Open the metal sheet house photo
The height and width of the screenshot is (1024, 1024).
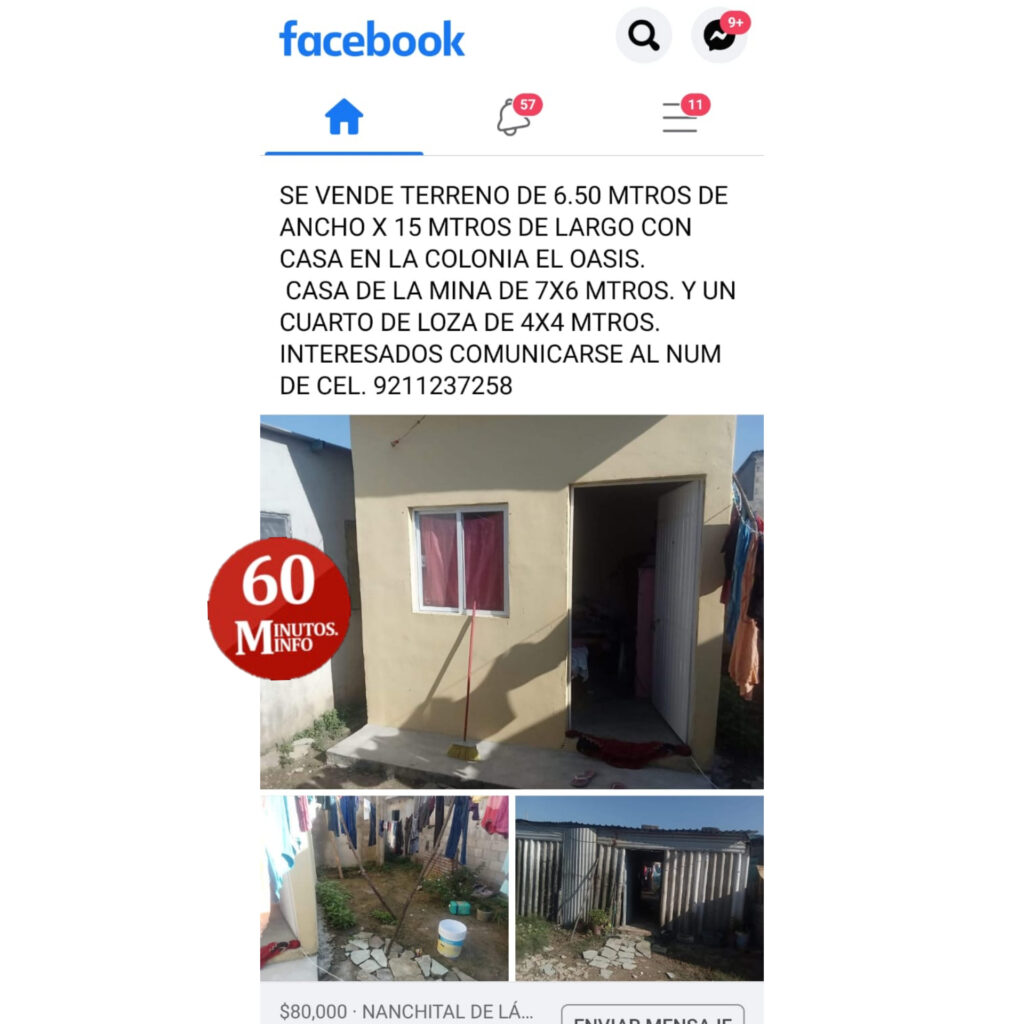(x=639, y=887)
